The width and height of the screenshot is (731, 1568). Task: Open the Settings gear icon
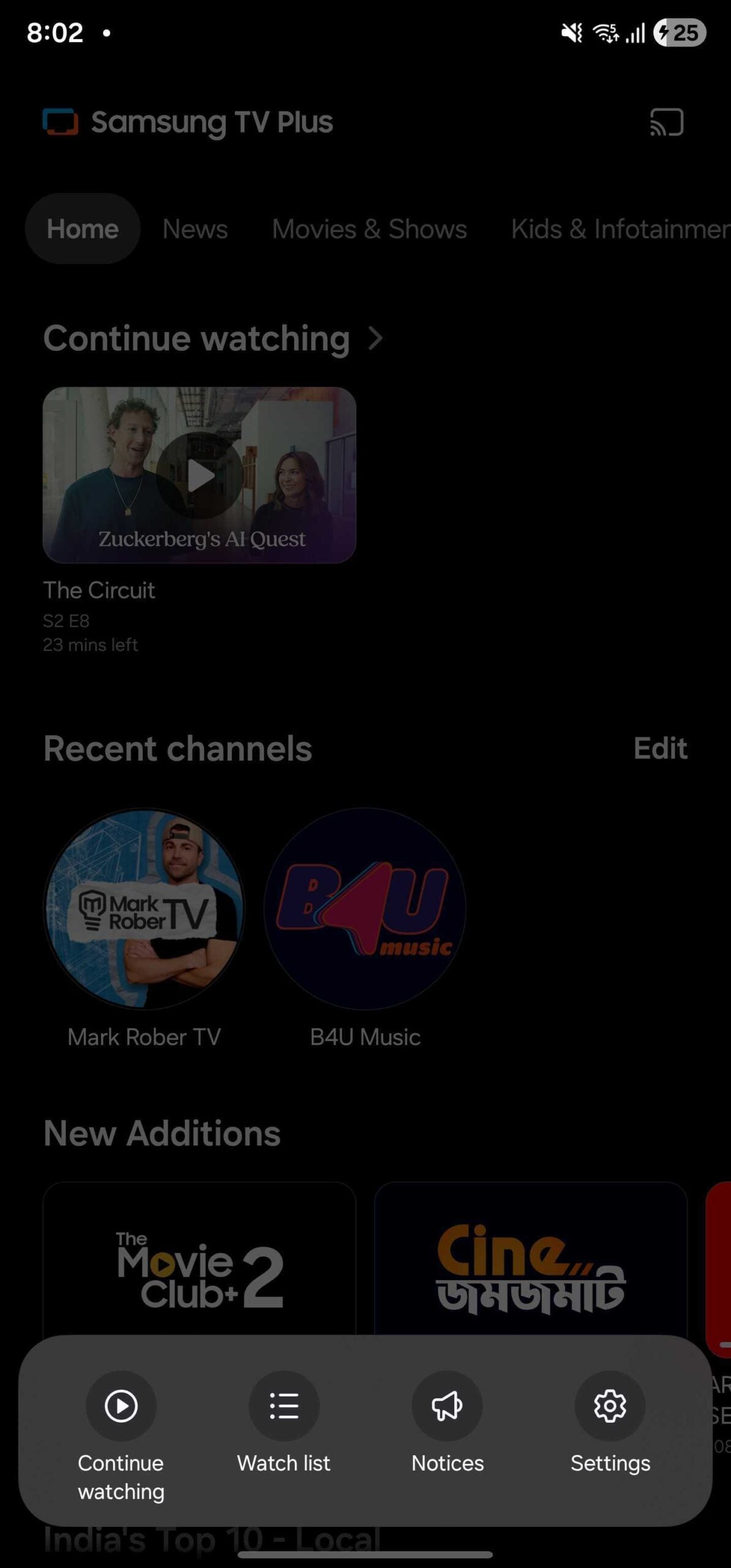pyautogui.click(x=610, y=1406)
